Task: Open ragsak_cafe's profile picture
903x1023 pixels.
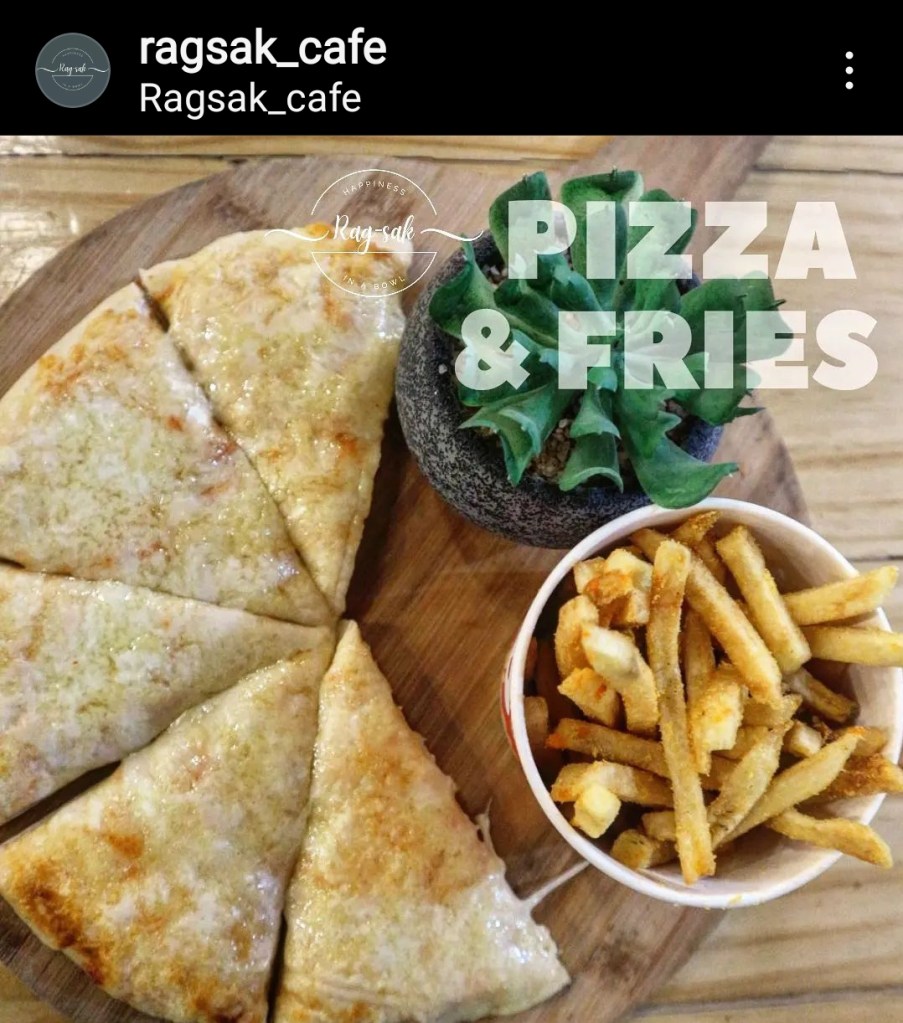Action: tap(72, 70)
